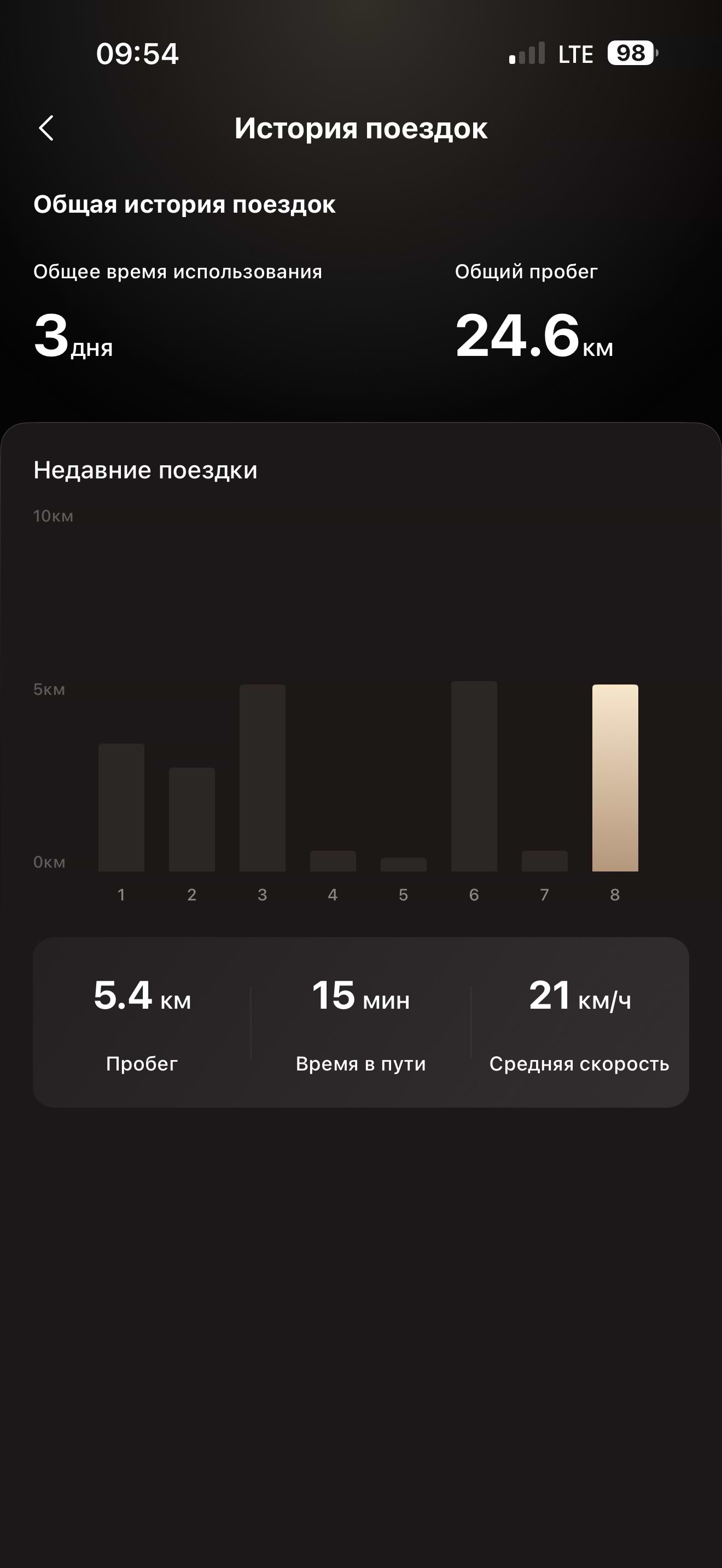Tap the highlighted trip 8 bar
Image resolution: width=722 pixels, height=1568 pixels.
tap(615, 778)
